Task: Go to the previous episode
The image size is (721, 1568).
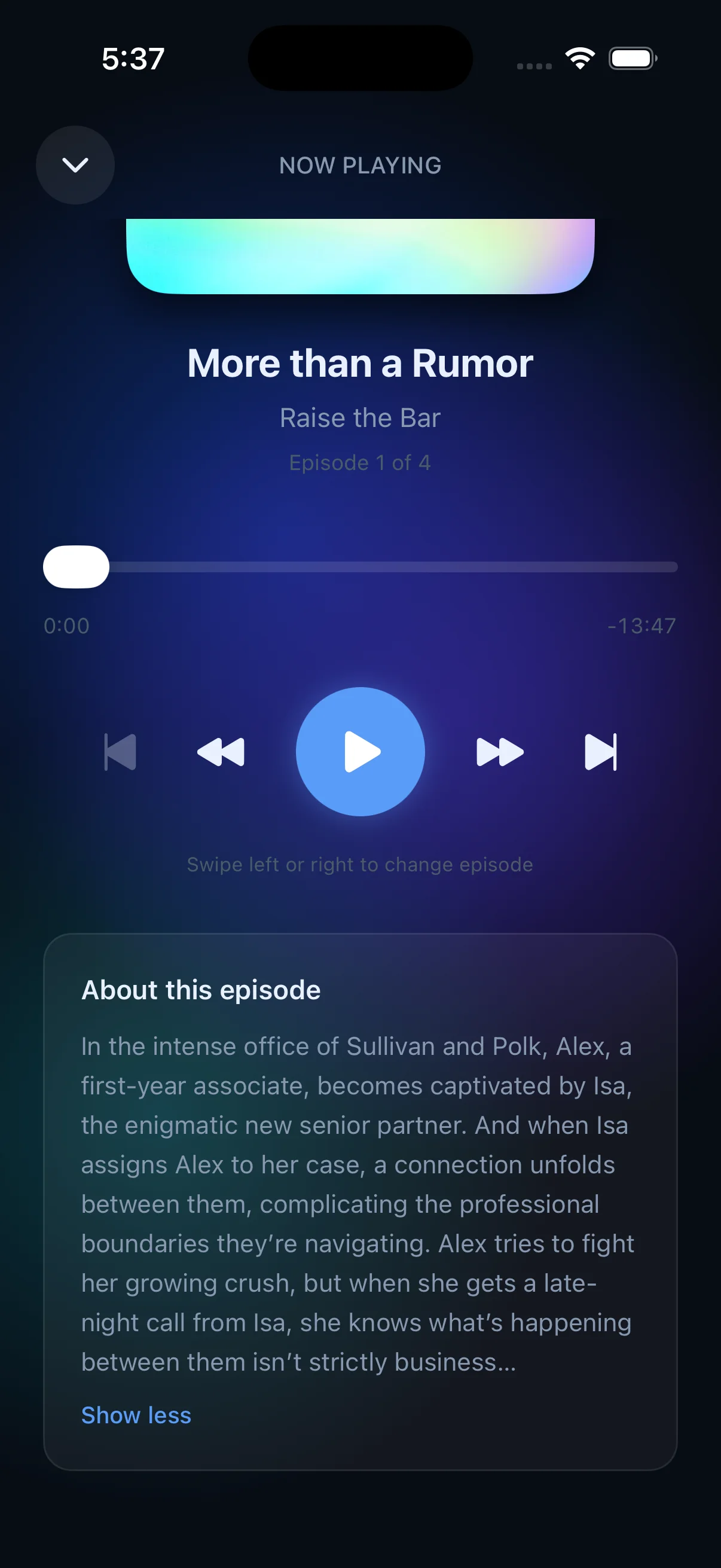Action: (x=121, y=752)
